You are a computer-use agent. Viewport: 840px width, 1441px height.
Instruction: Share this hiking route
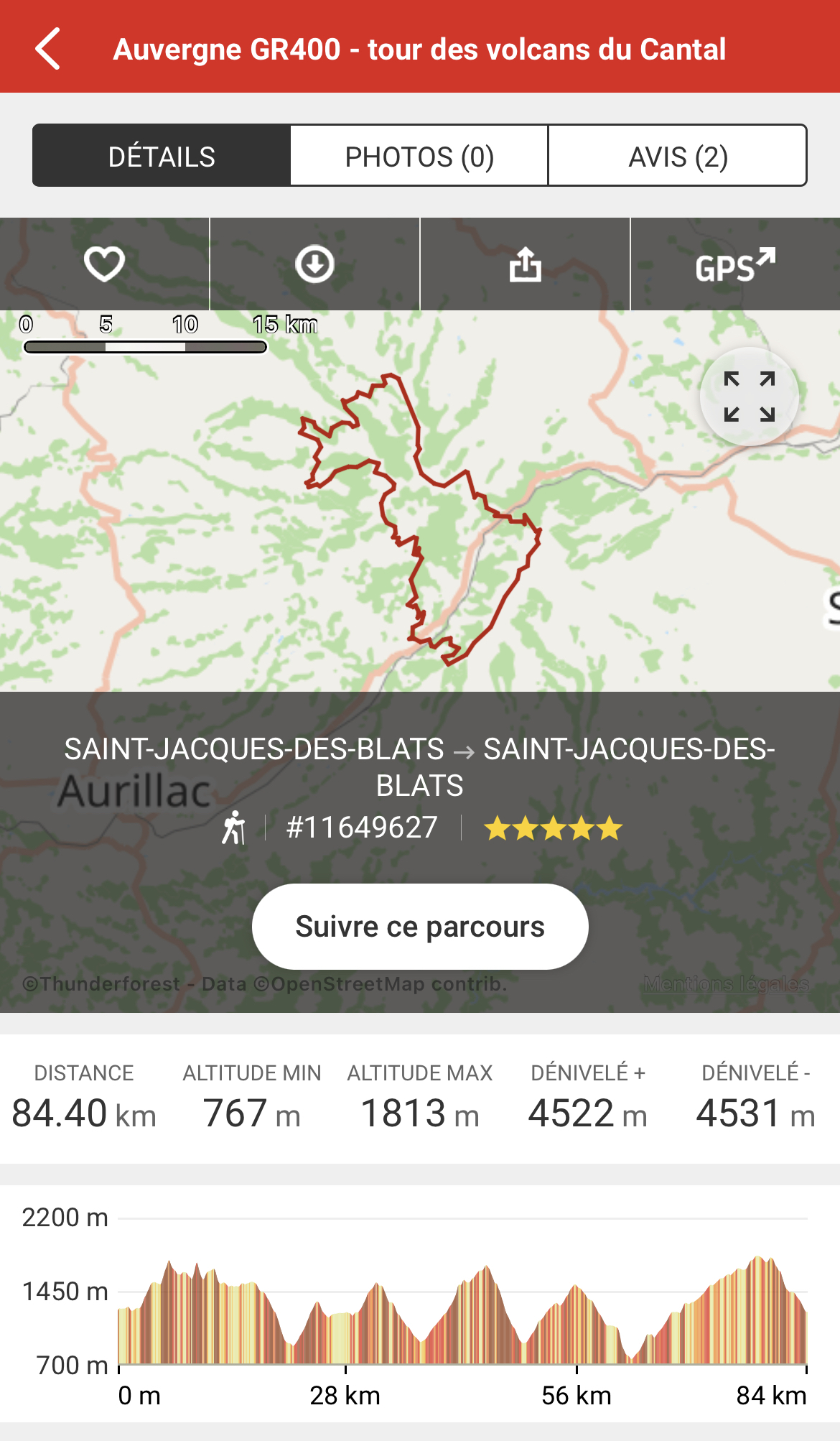point(525,264)
